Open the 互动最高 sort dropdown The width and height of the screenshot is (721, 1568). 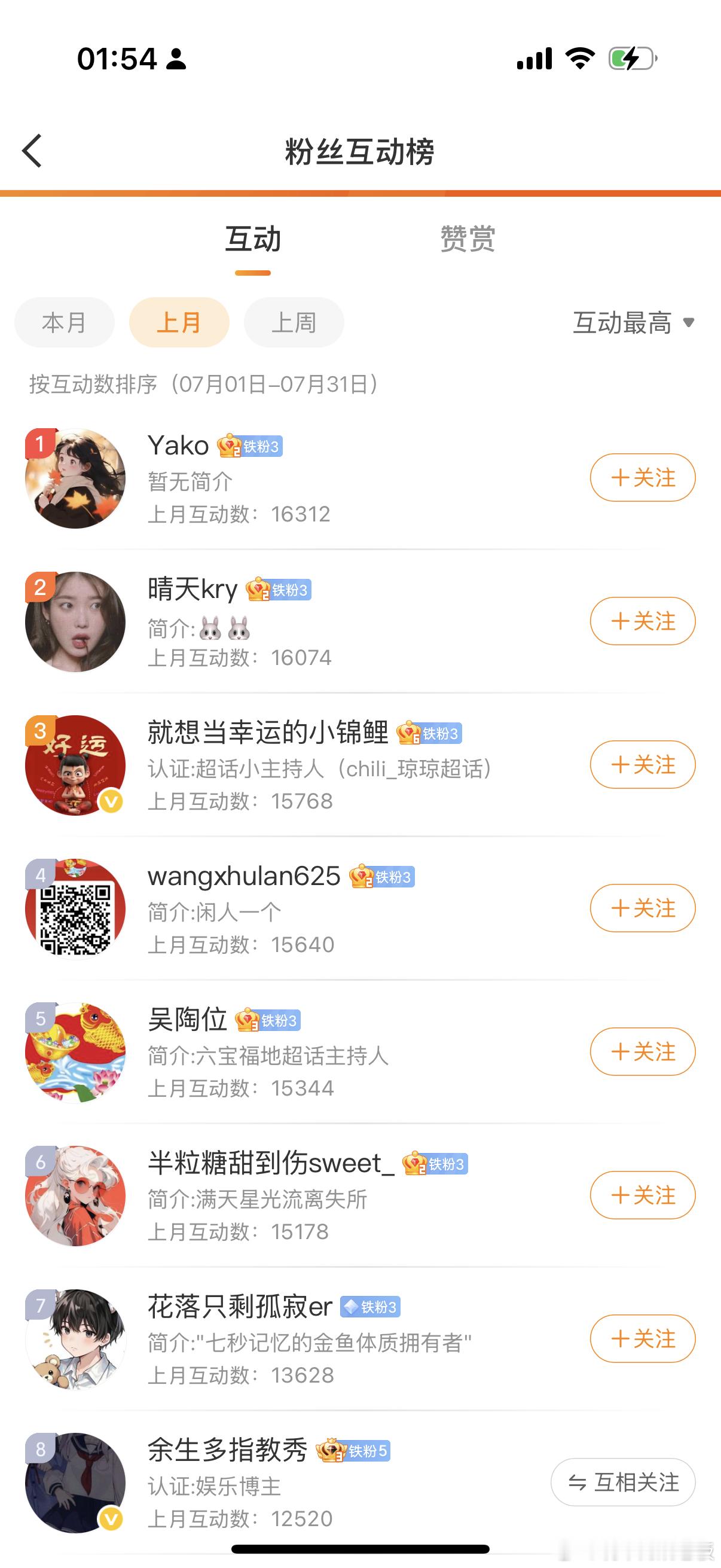633,322
